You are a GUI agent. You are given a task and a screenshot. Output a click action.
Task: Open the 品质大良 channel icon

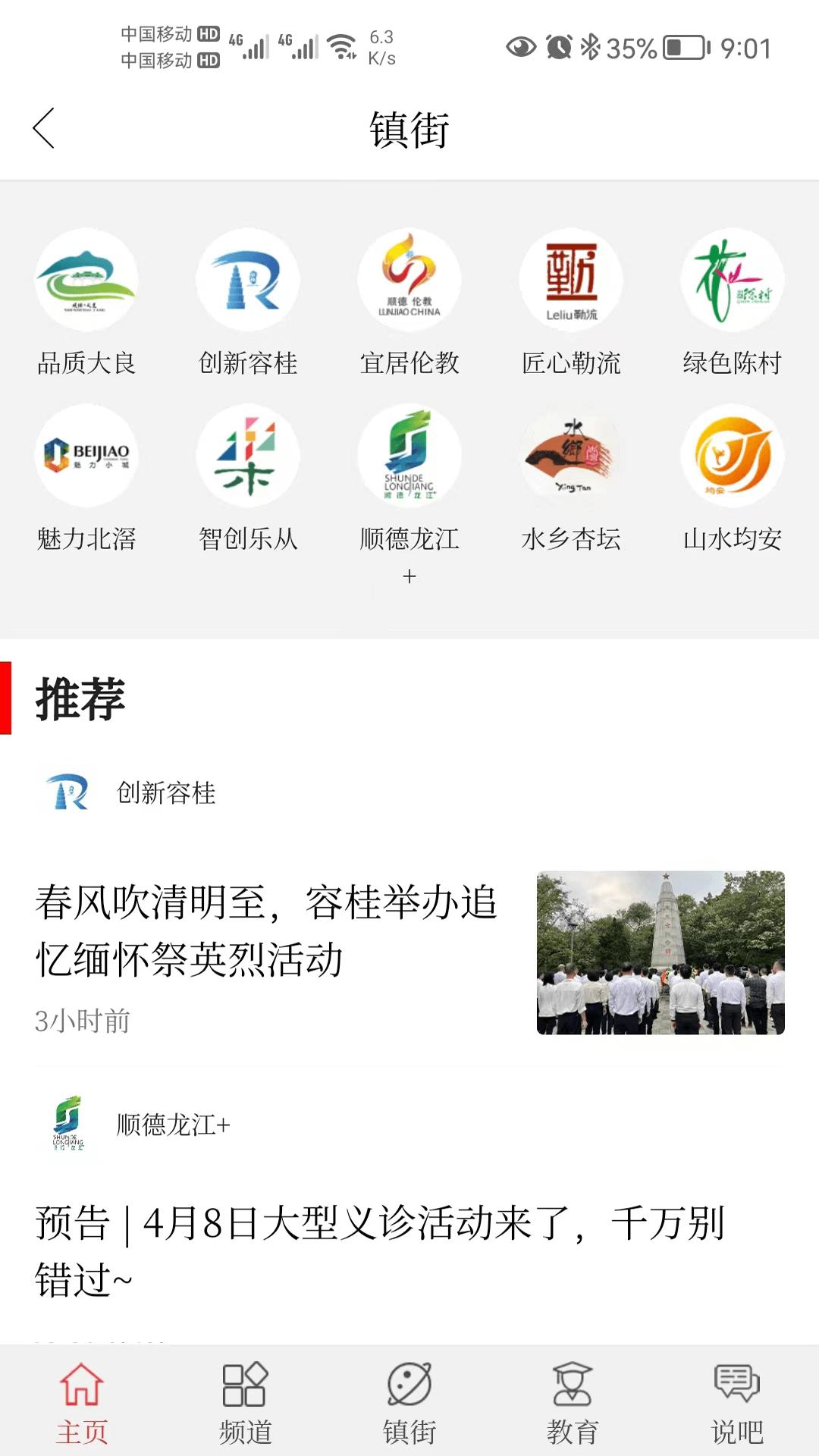pos(86,279)
